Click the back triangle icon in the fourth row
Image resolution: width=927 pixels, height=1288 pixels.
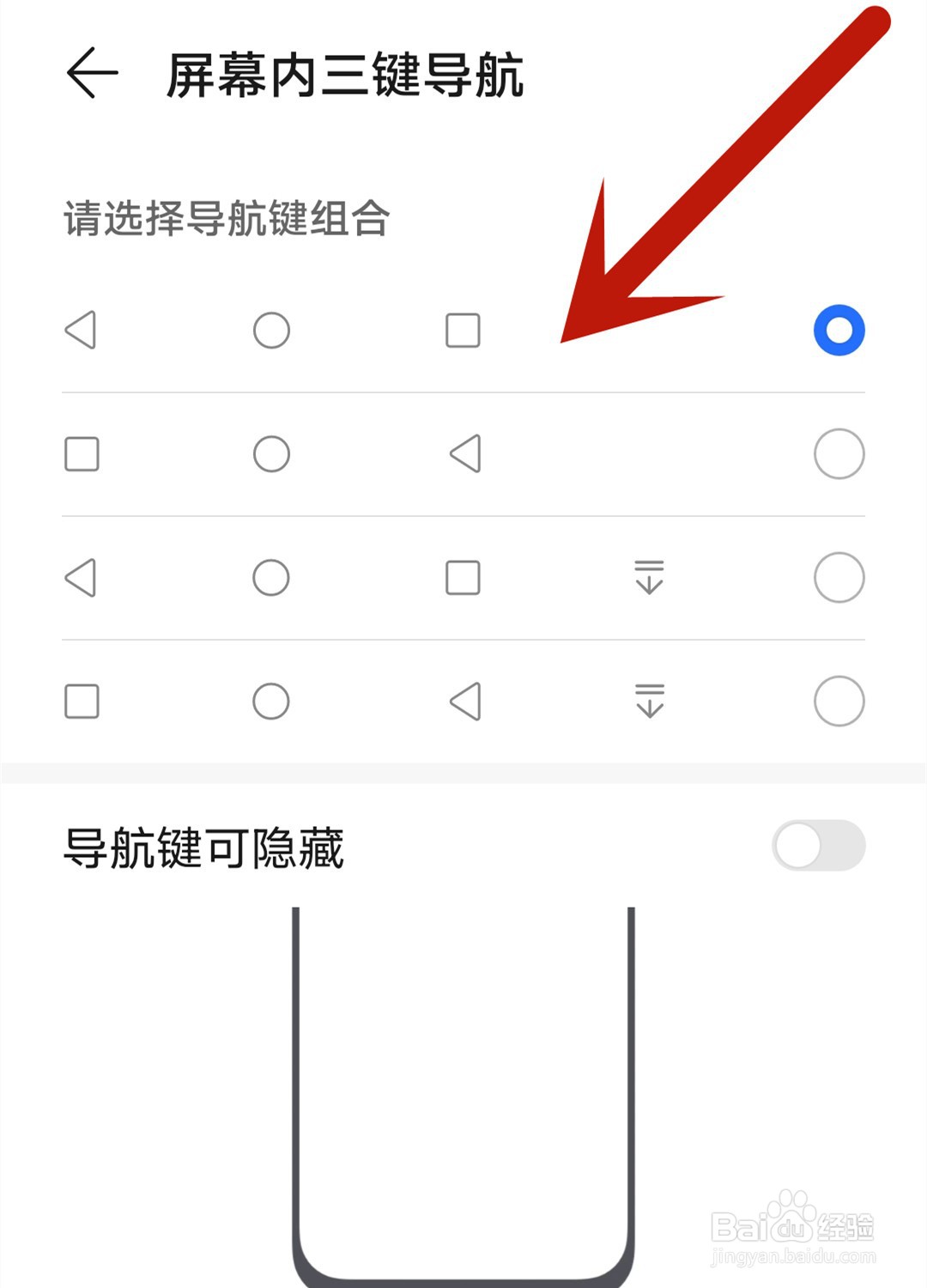click(462, 702)
